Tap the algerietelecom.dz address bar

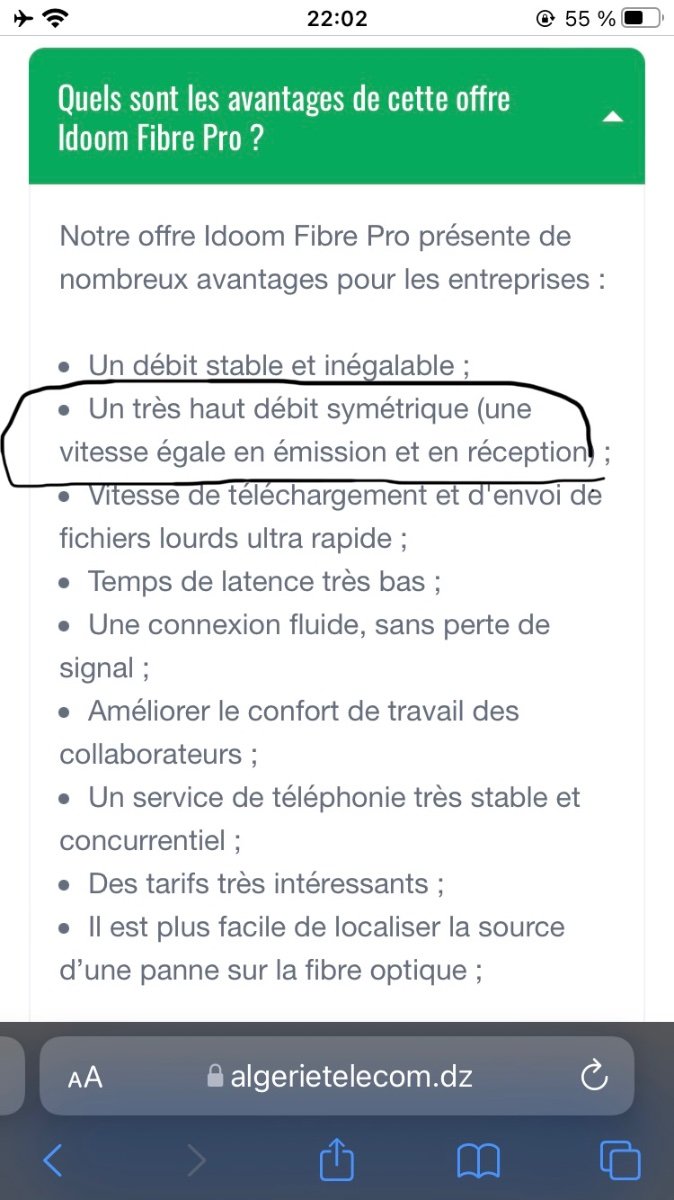coord(337,1076)
